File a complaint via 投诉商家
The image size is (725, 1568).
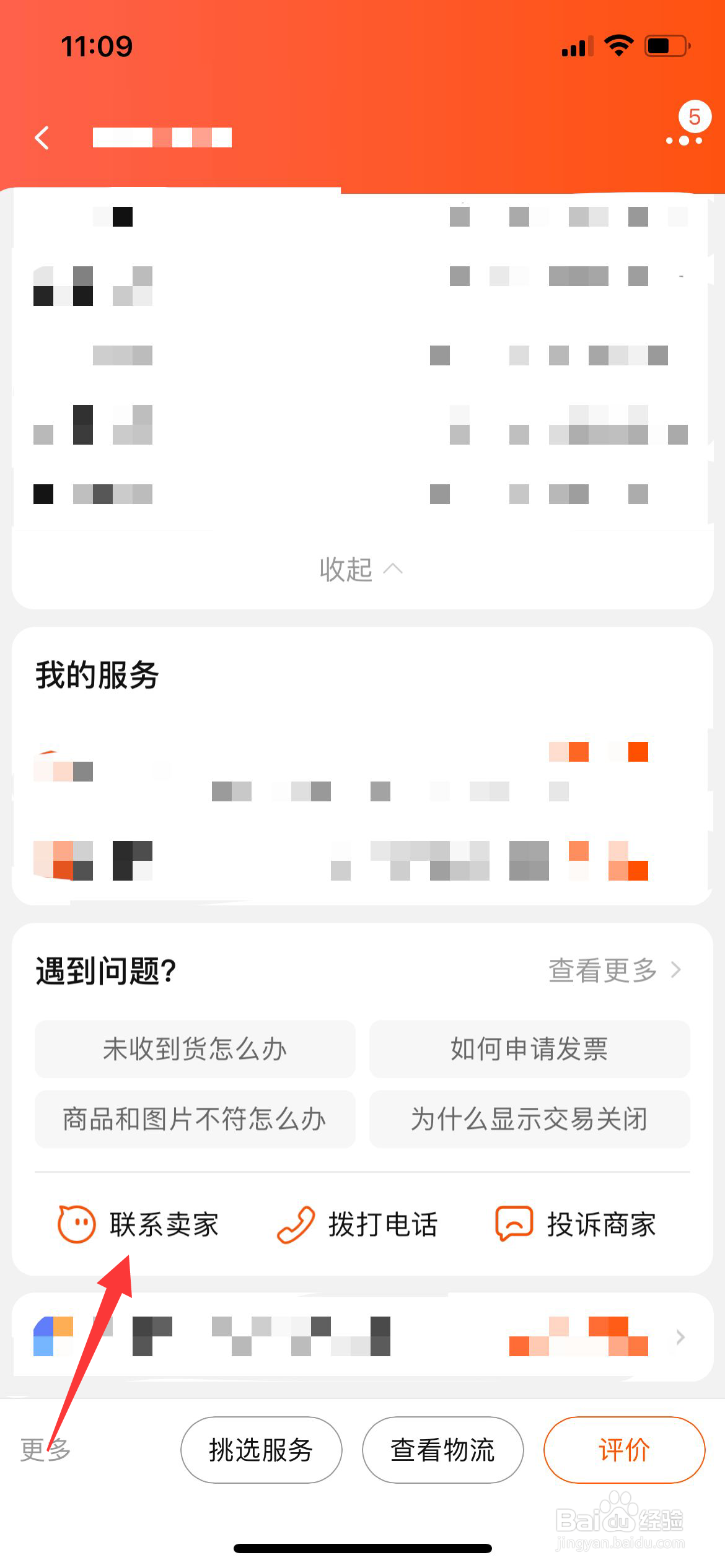[x=576, y=1224]
